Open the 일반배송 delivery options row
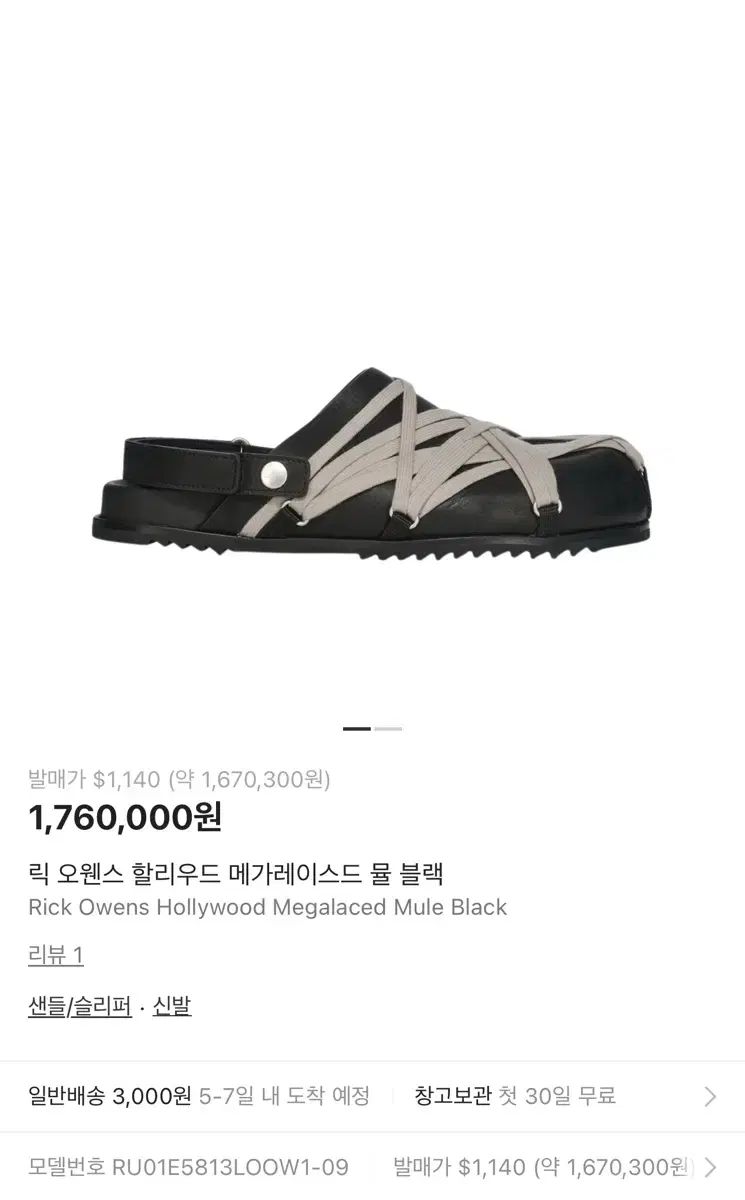745x1200 pixels. [371, 1096]
